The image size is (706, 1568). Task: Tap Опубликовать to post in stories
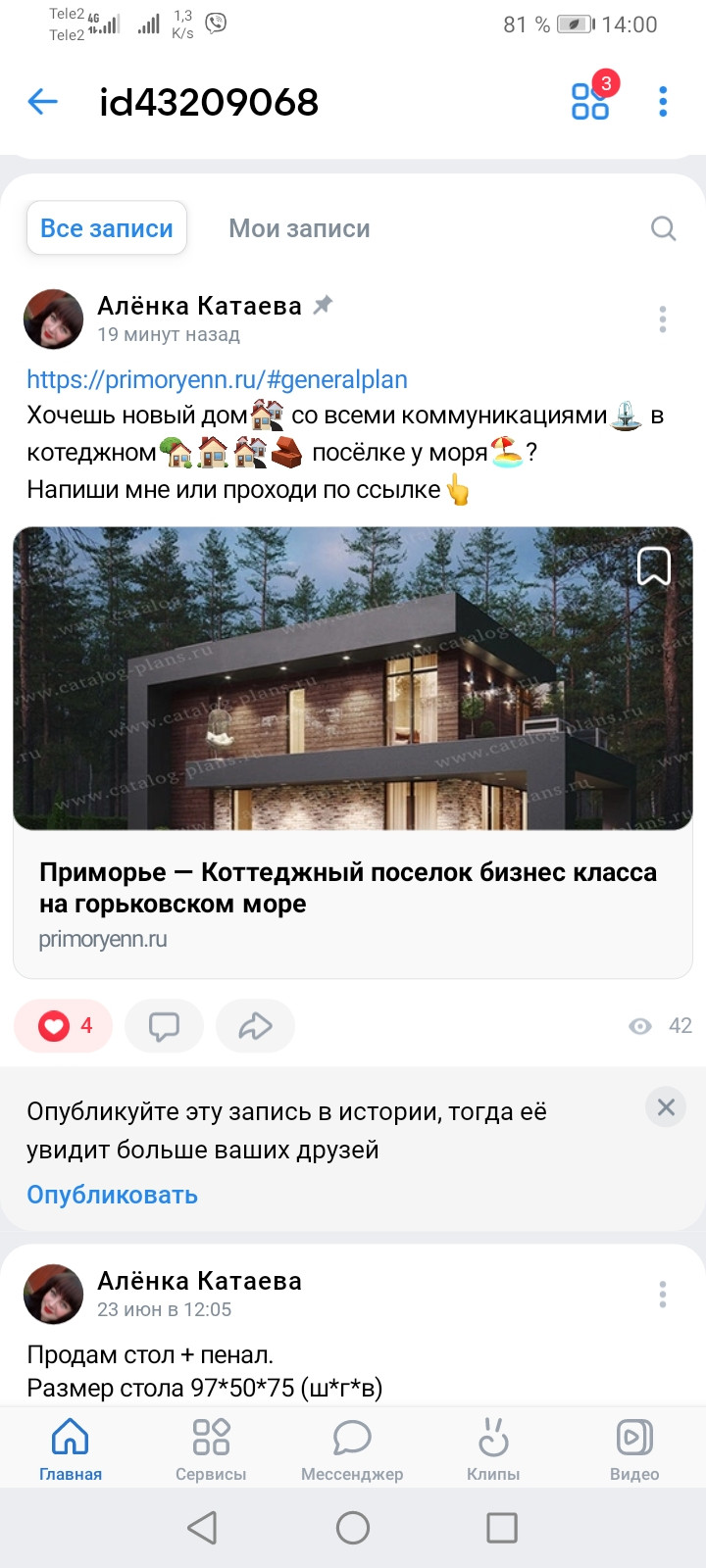coord(112,1195)
